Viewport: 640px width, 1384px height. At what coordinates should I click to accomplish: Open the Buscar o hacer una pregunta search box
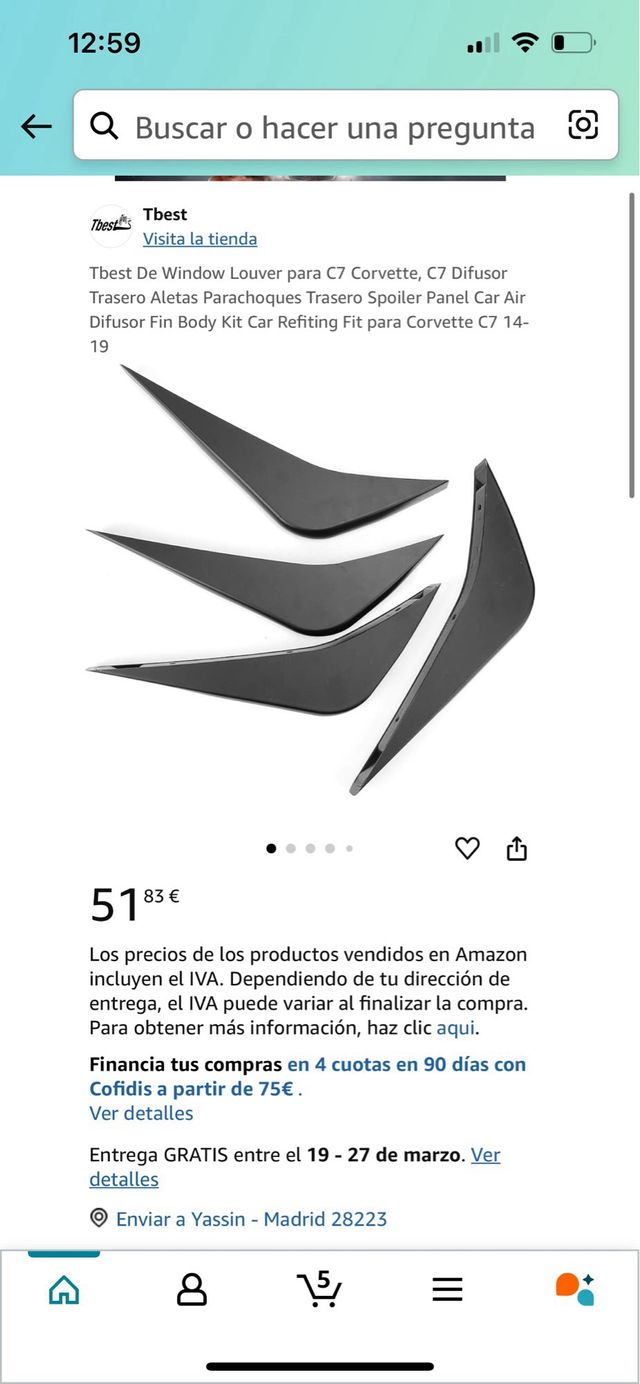pyautogui.click(x=330, y=127)
